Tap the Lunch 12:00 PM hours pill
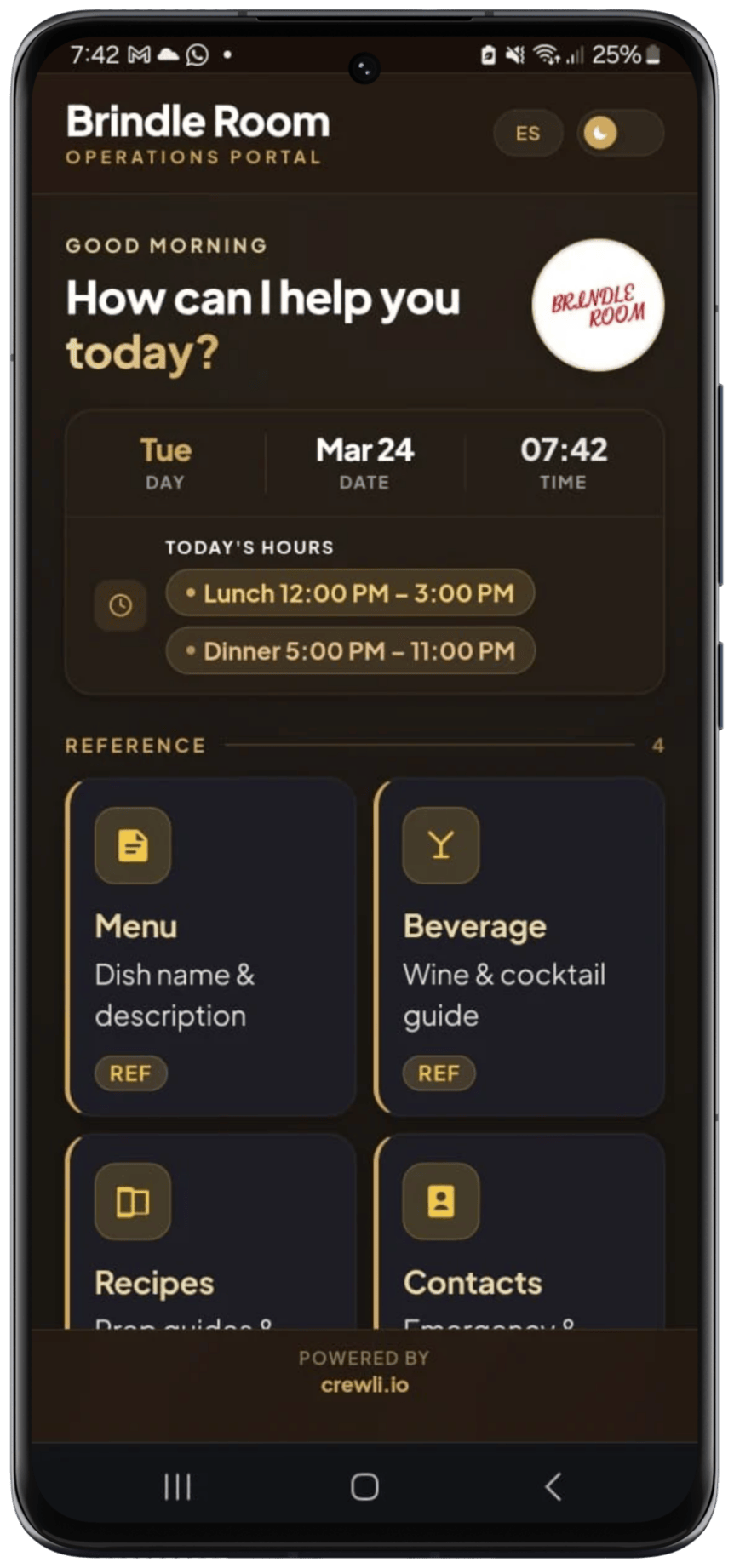734x1568 pixels. 350,593
